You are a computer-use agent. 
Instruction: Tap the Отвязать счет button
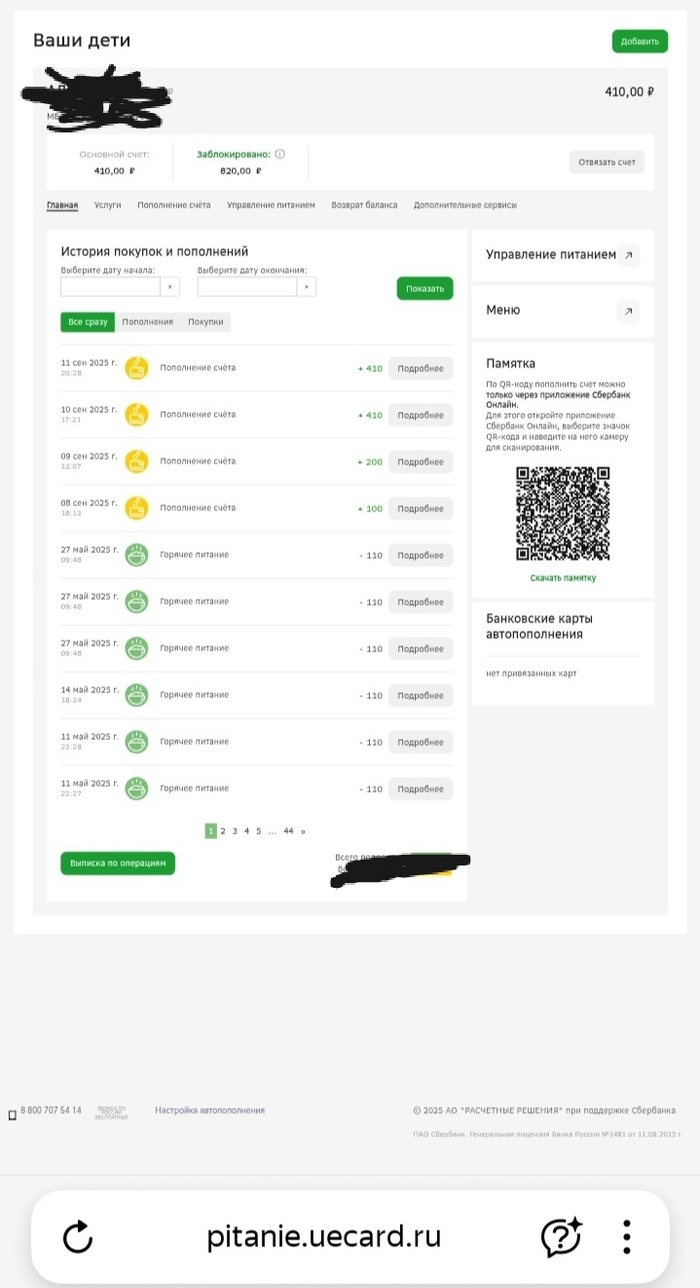[607, 162]
